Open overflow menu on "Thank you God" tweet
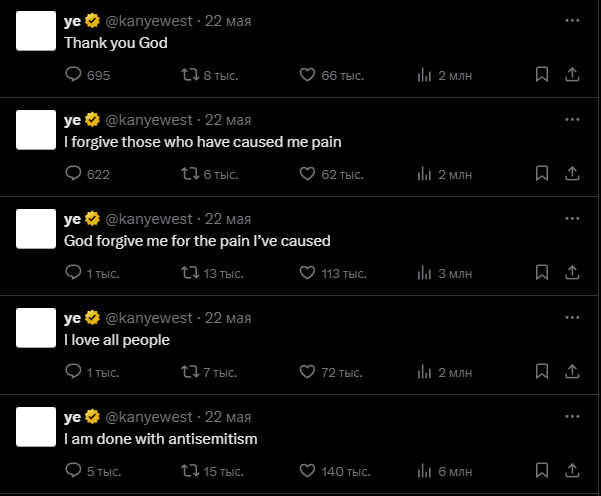This screenshot has width=601, height=496. [x=572, y=20]
